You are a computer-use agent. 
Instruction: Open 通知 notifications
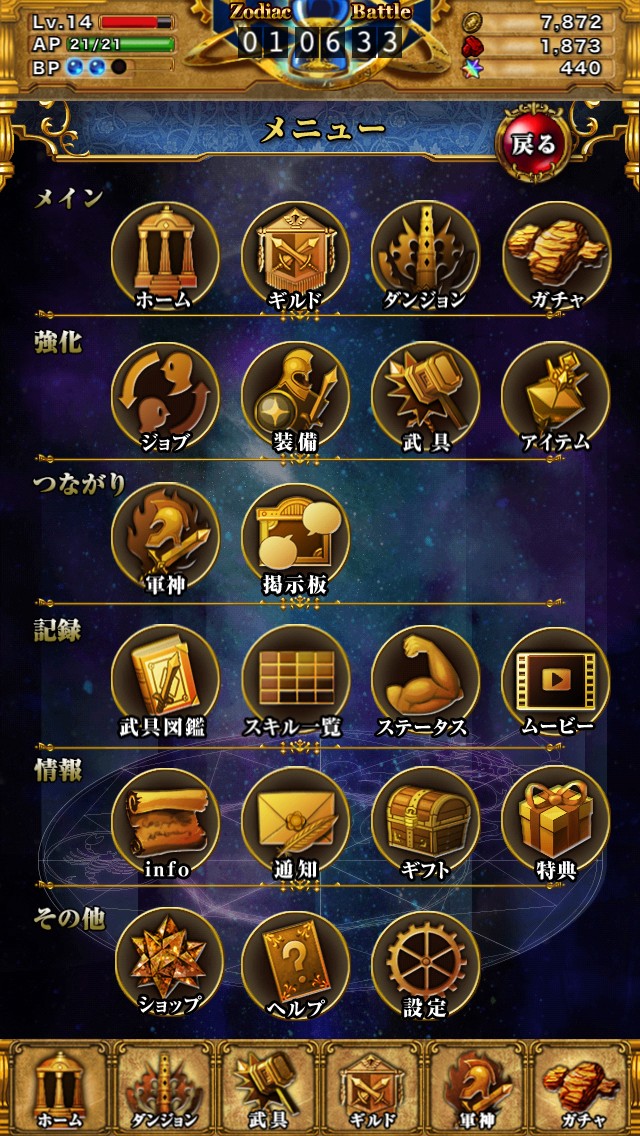pyautogui.click(x=295, y=823)
